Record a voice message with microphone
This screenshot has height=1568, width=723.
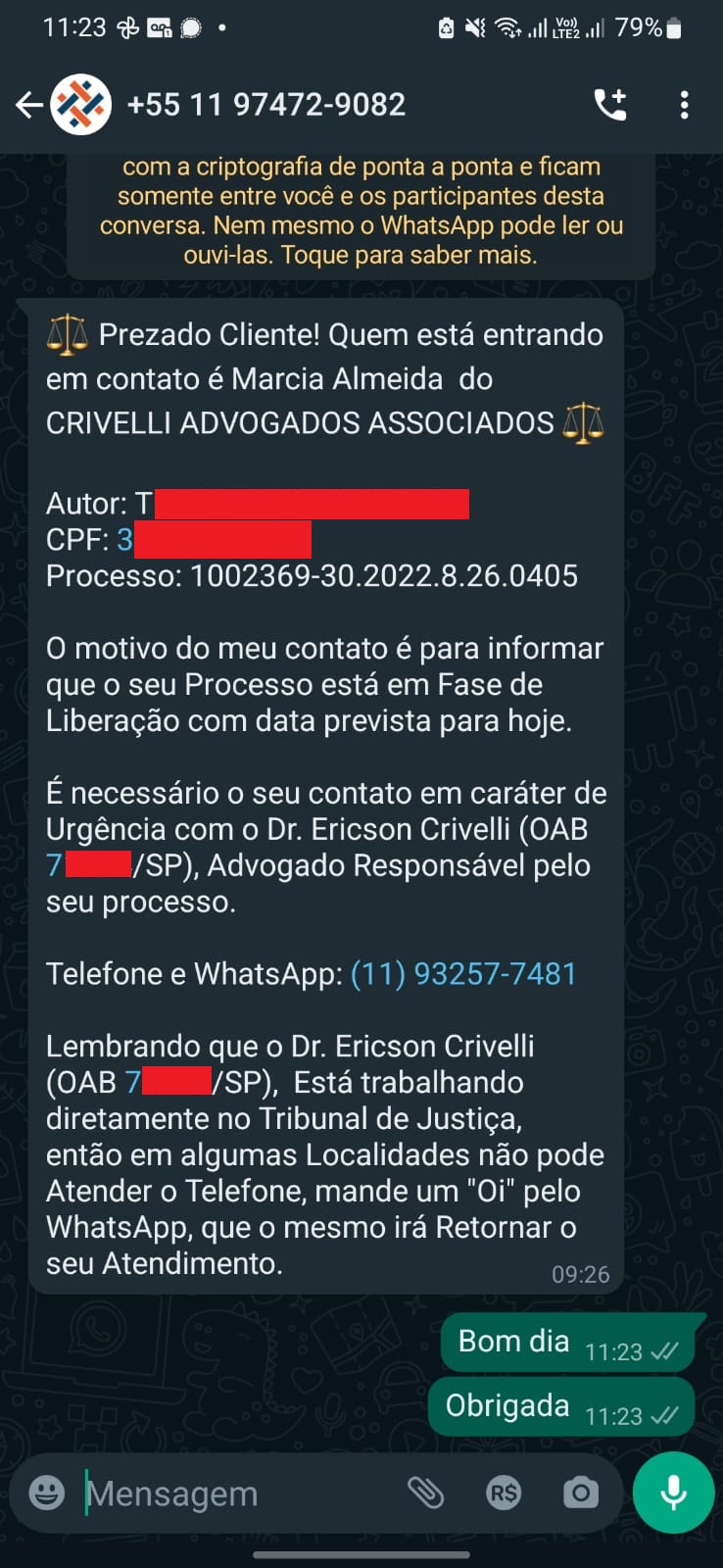click(x=673, y=1493)
